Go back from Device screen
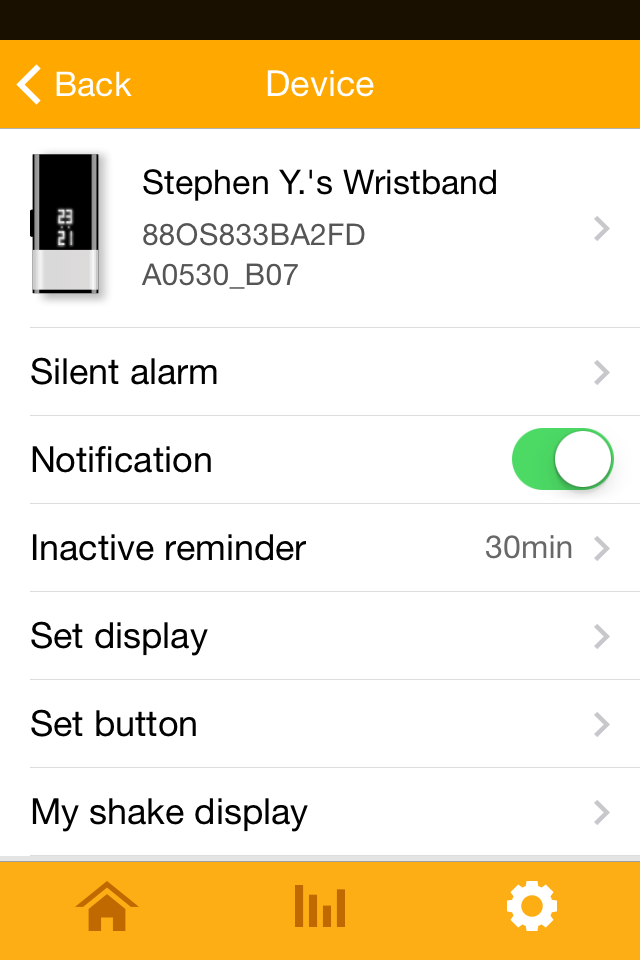The width and height of the screenshot is (640, 960). (x=73, y=84)
